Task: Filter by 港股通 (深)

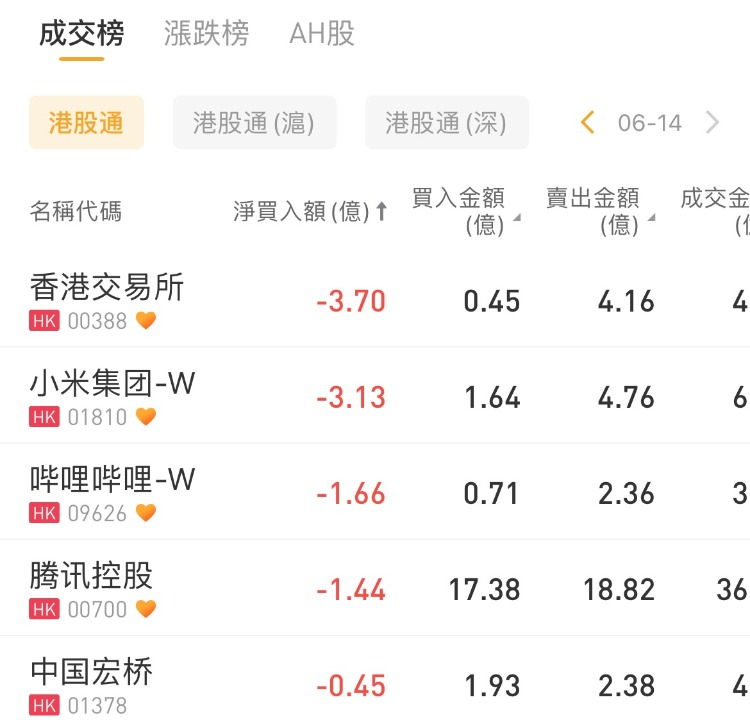Action: coord(446,123)
